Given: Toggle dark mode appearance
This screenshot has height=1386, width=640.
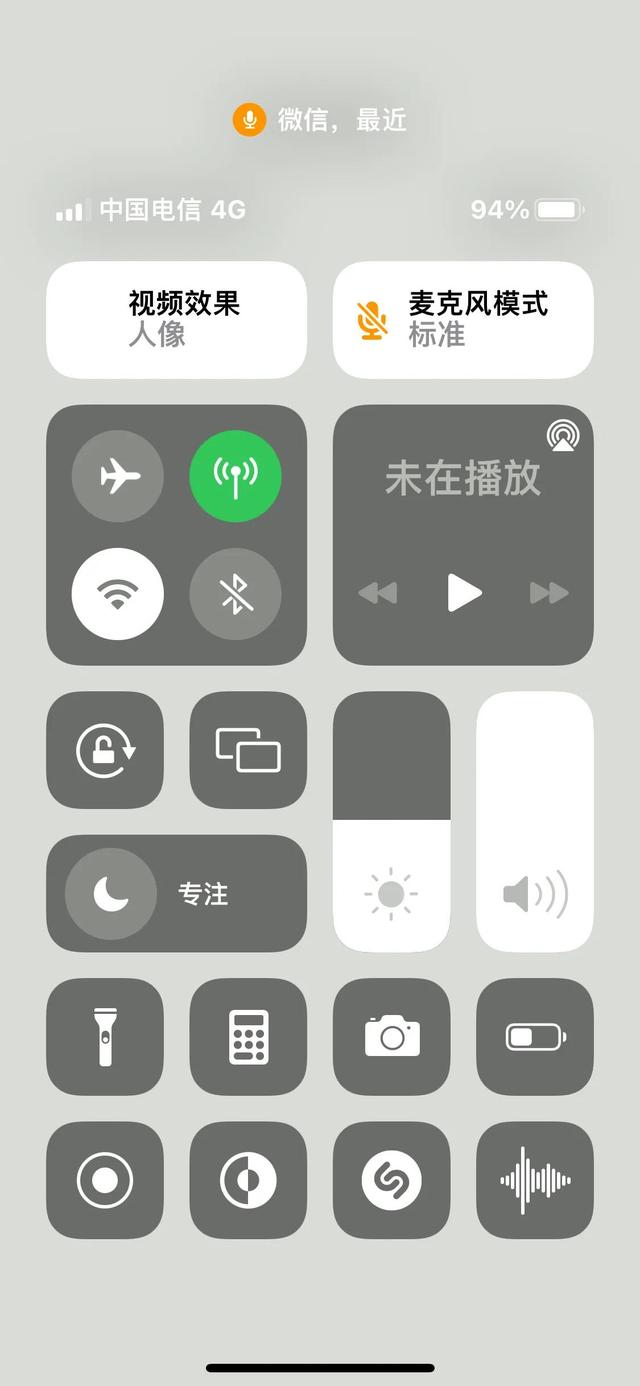Looking at the screenshot, I should click(248, 1180).
